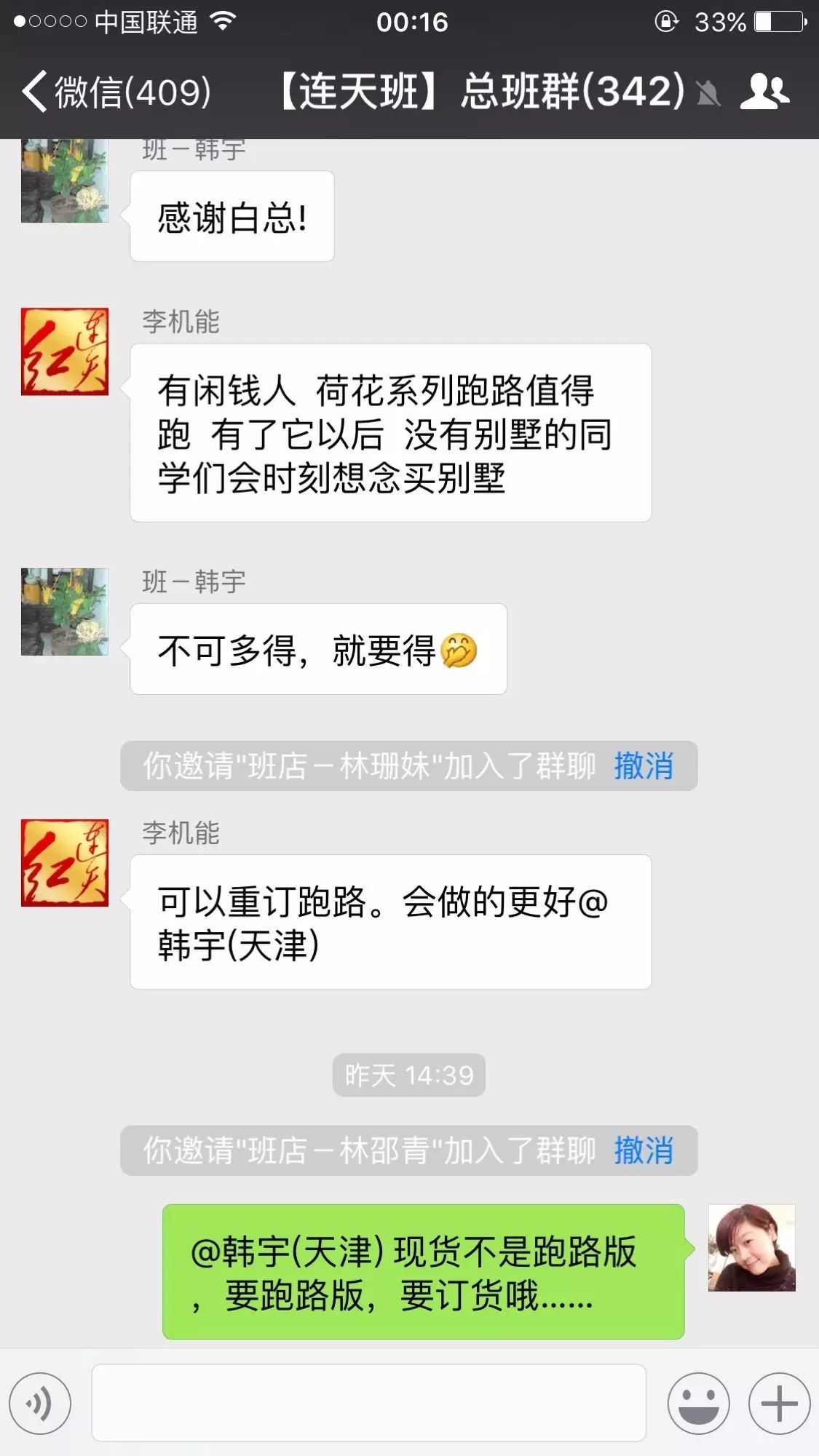Viewport: 819px width, 1456px height.
Task: Open the plus attachments menu
Action: click(x=779, y=1404)
